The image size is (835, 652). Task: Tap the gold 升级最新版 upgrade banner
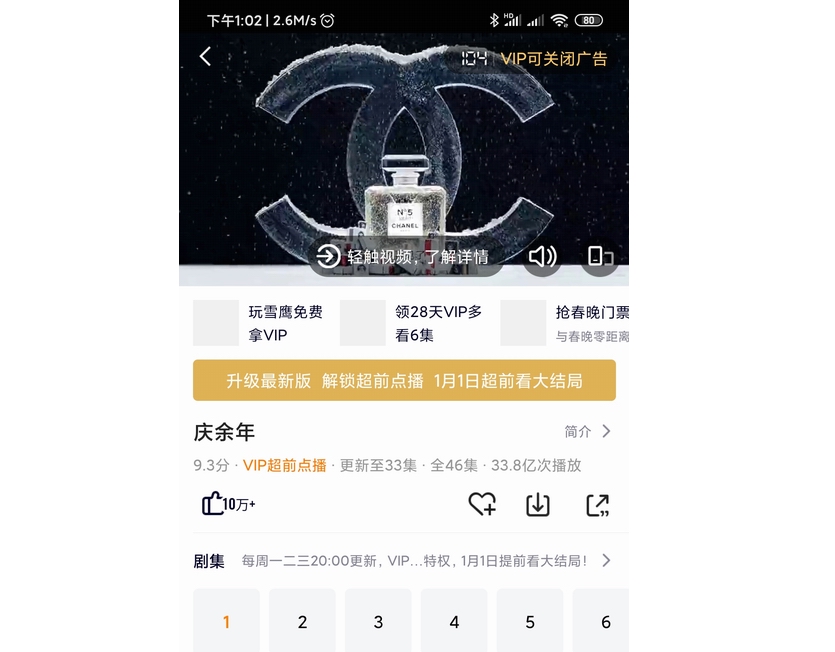404,381
